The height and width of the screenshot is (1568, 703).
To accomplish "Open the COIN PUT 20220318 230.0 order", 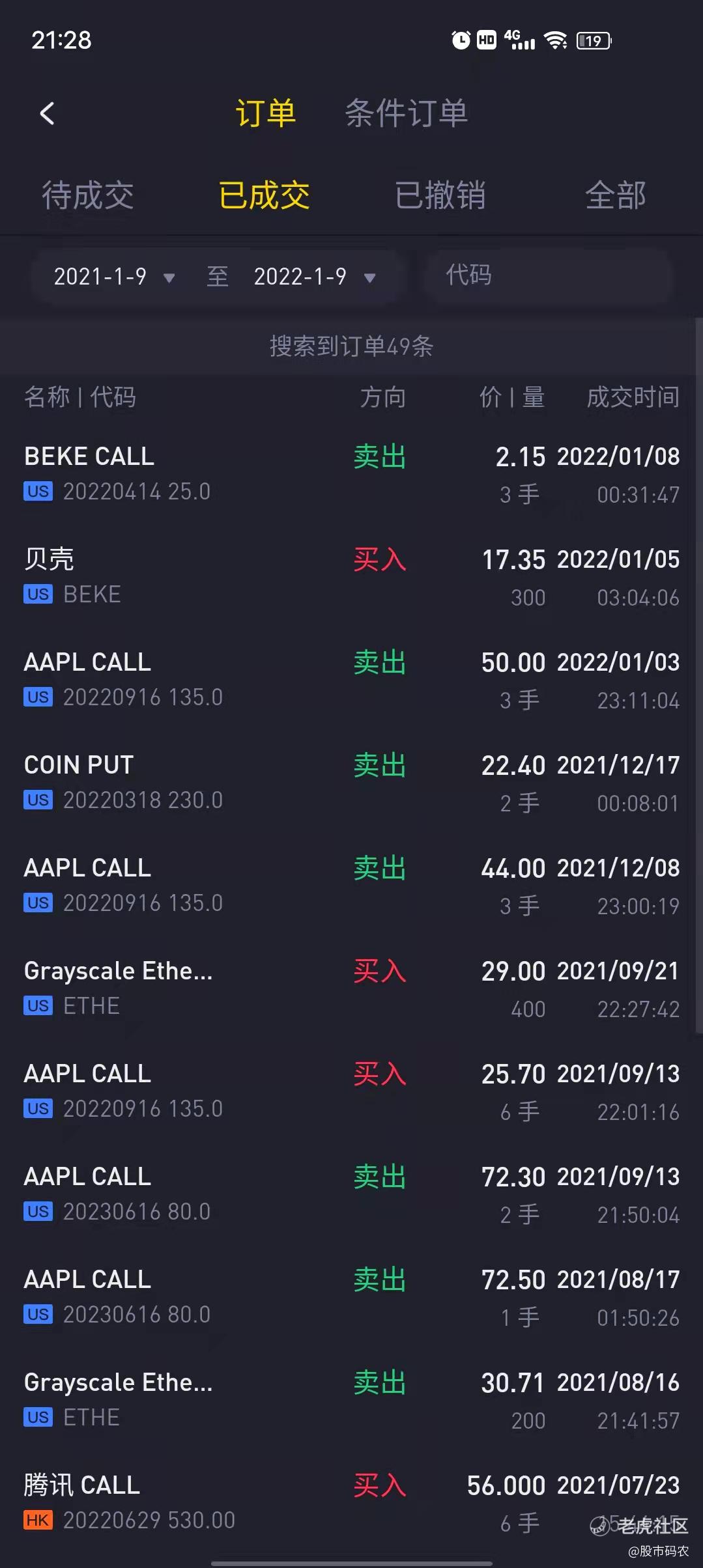I will point(351,783).
